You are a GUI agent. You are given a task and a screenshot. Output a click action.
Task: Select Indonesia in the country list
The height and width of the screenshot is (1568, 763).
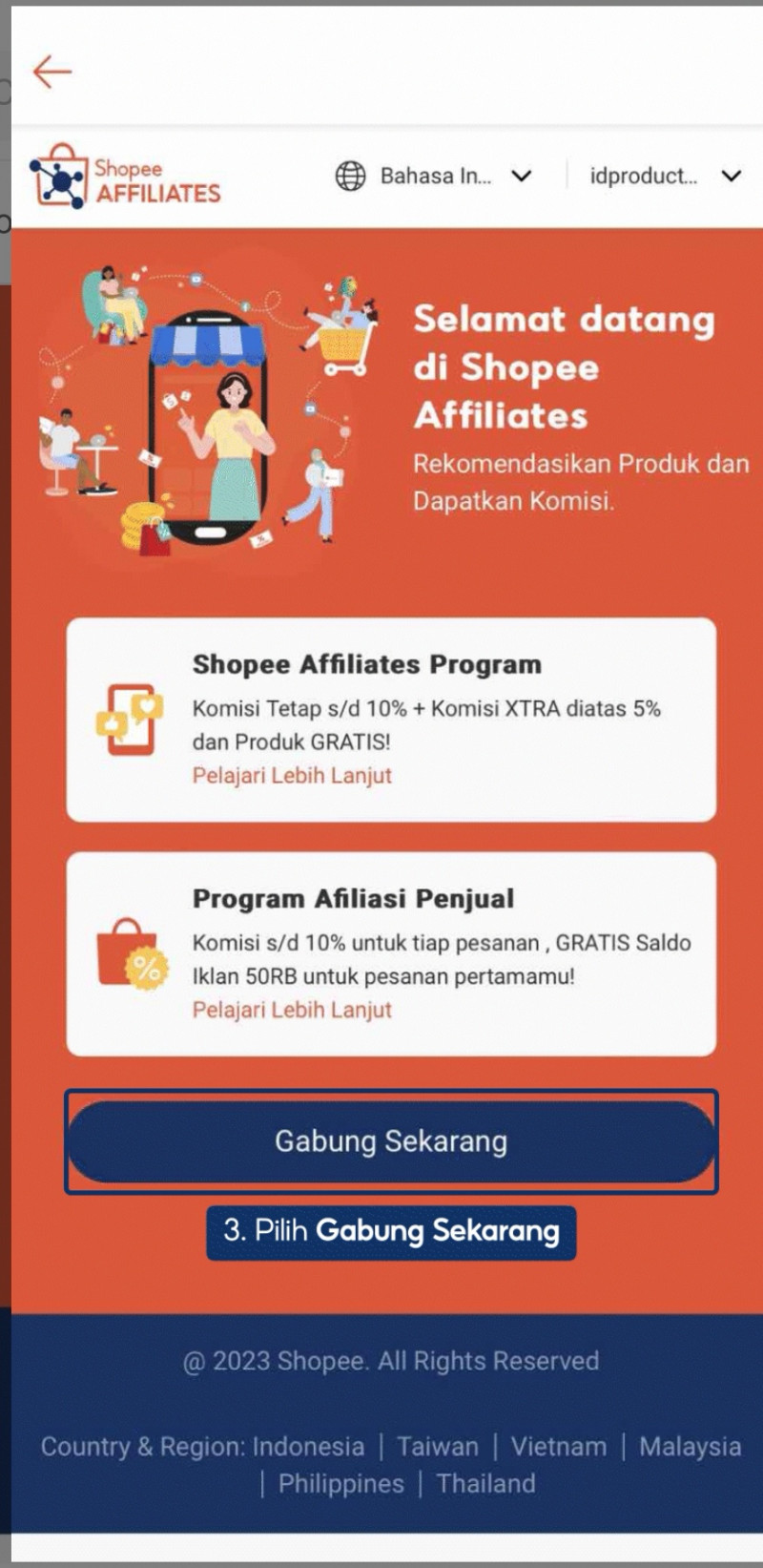307,1447
